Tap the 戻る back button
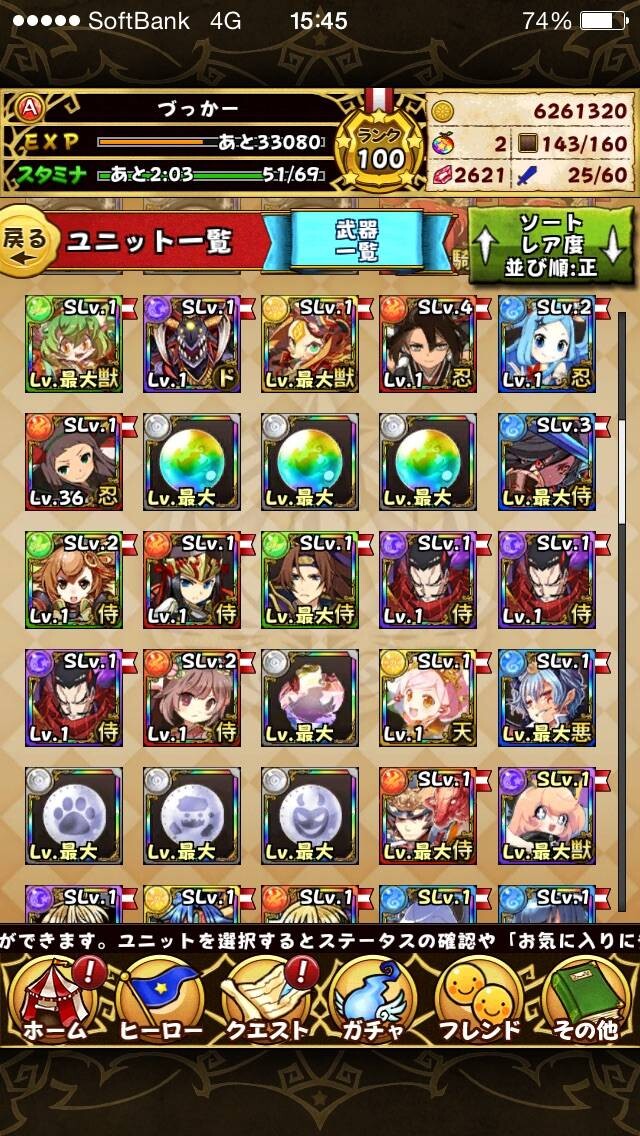This screenshot has width=640, height=1136. coord(29,241)
